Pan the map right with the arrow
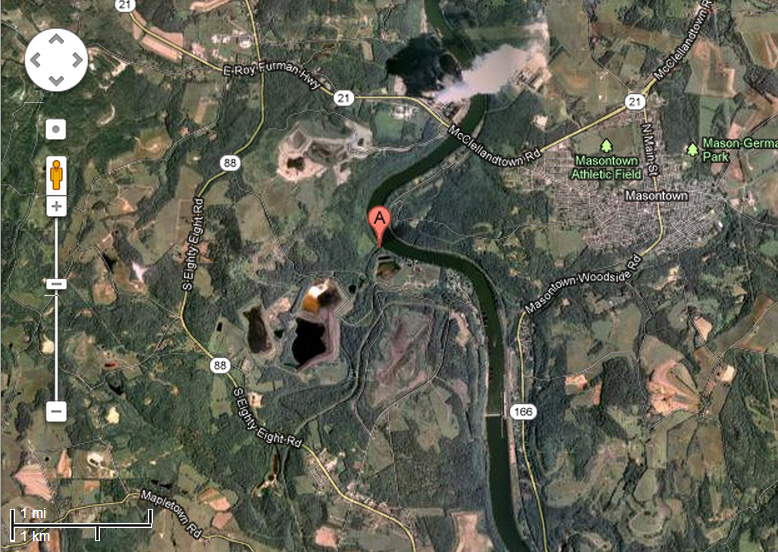Viewport: 778px width, 552px height. point(75,60)
